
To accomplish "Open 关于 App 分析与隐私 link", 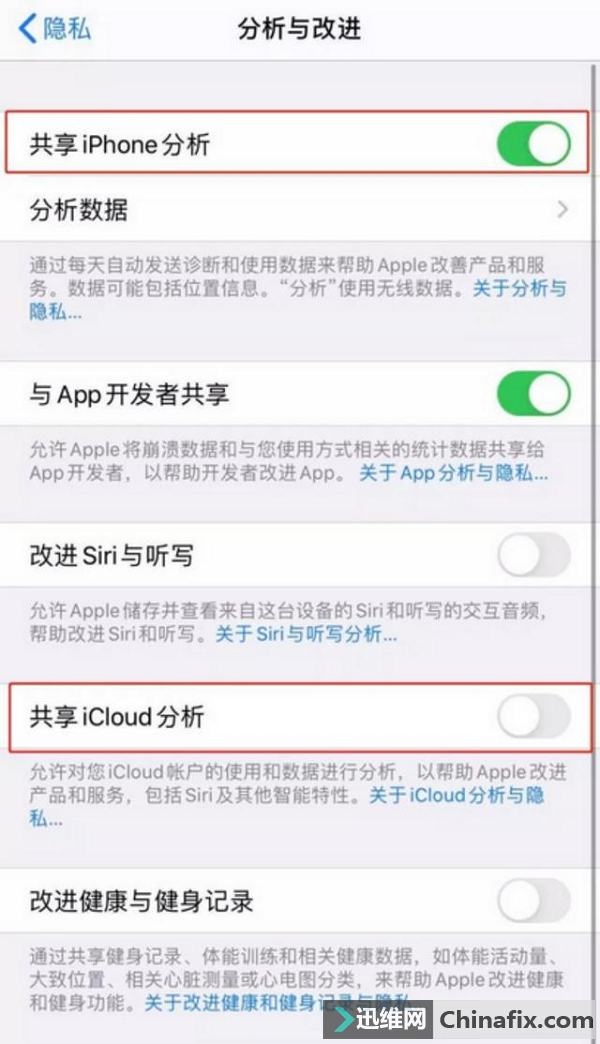I will point(453,473).
